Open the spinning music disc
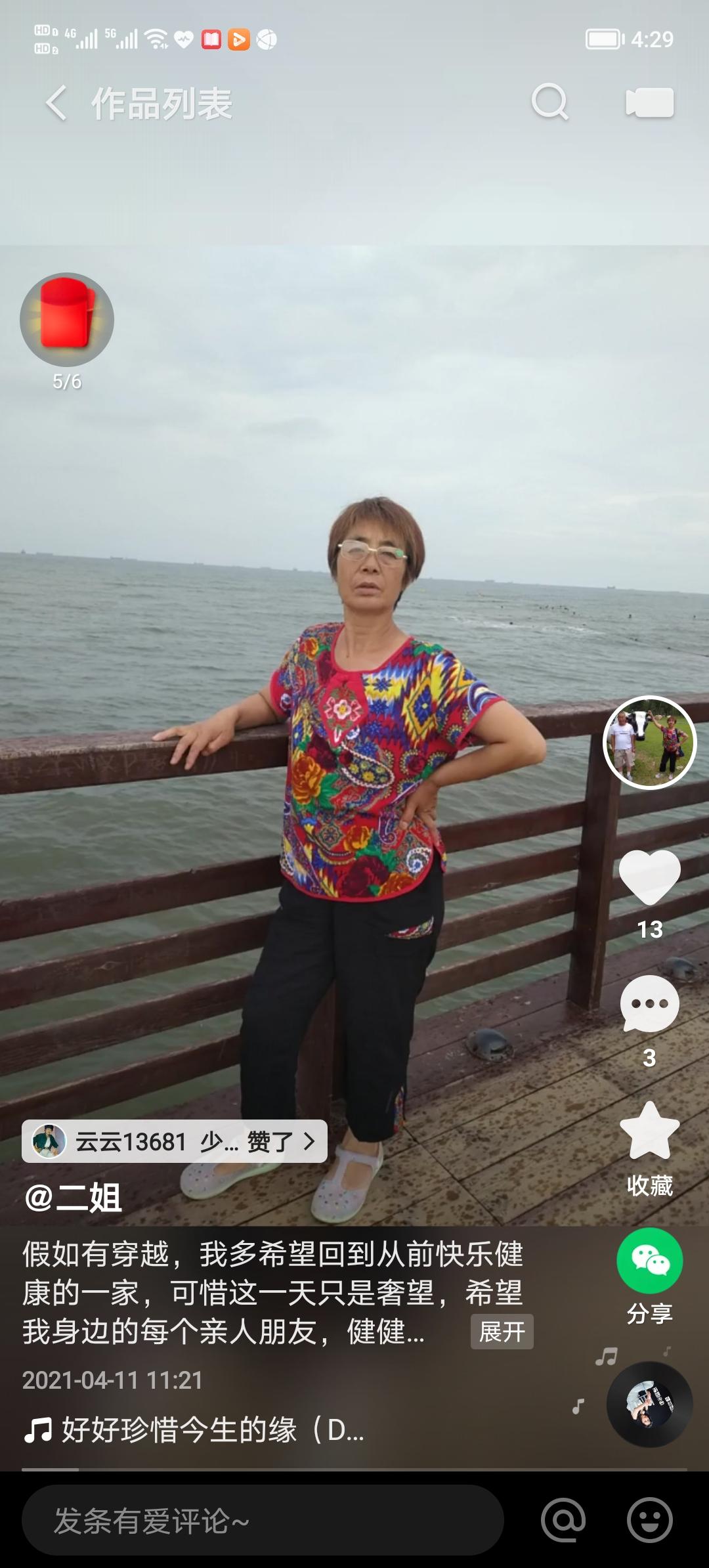The height and width of the screenshot is (1568, 709). click(649, 1404)
